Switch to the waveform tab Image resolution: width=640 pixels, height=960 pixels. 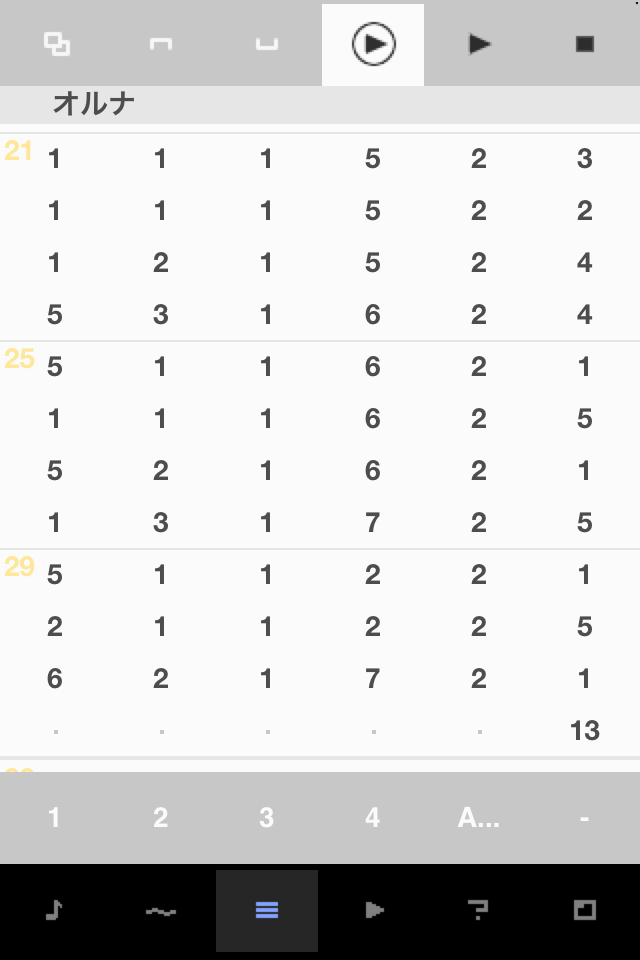(160, 912)
